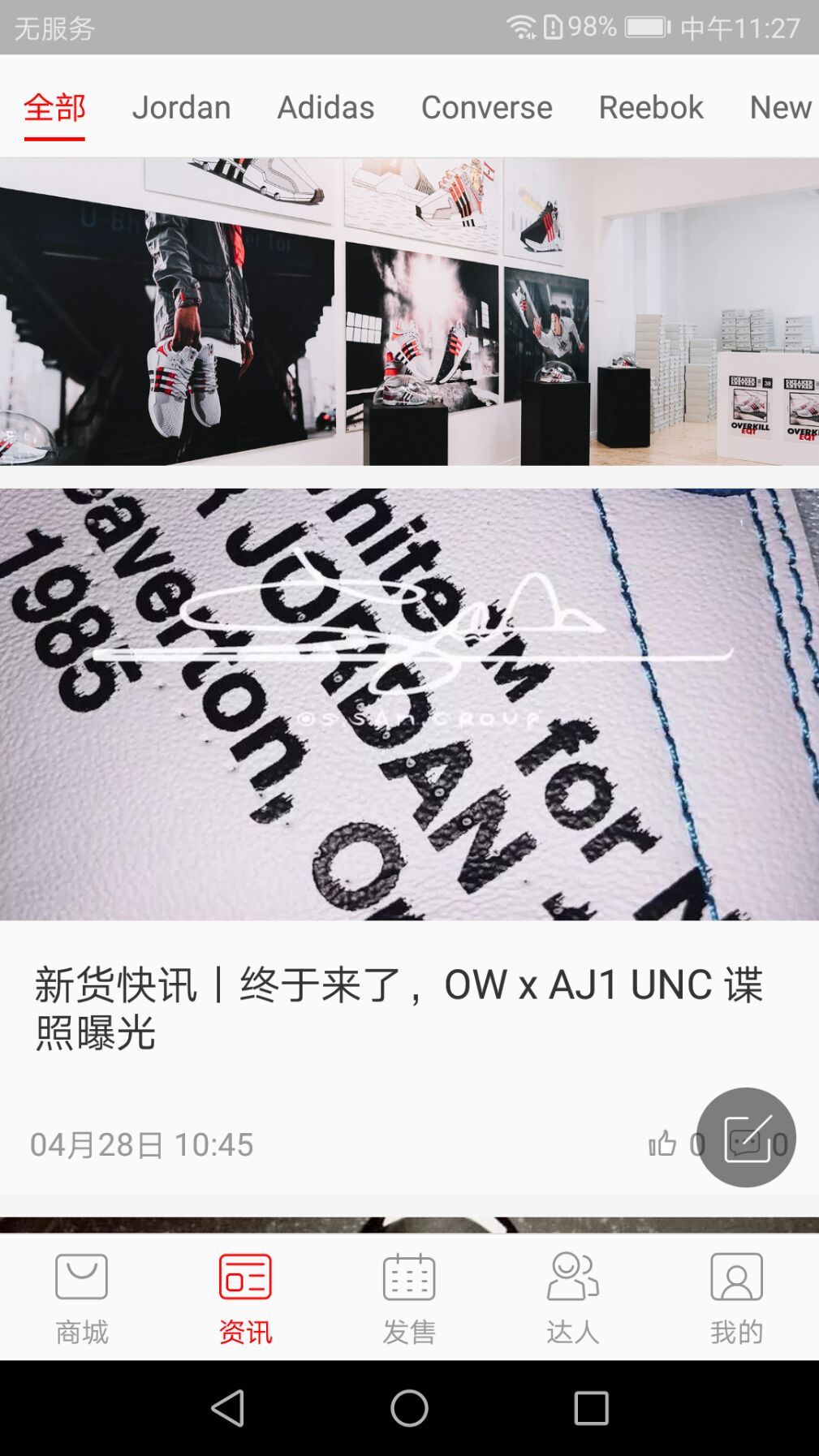Open the Converse tab
This screenshot has height=1456, width=819.
click(486, 107)
